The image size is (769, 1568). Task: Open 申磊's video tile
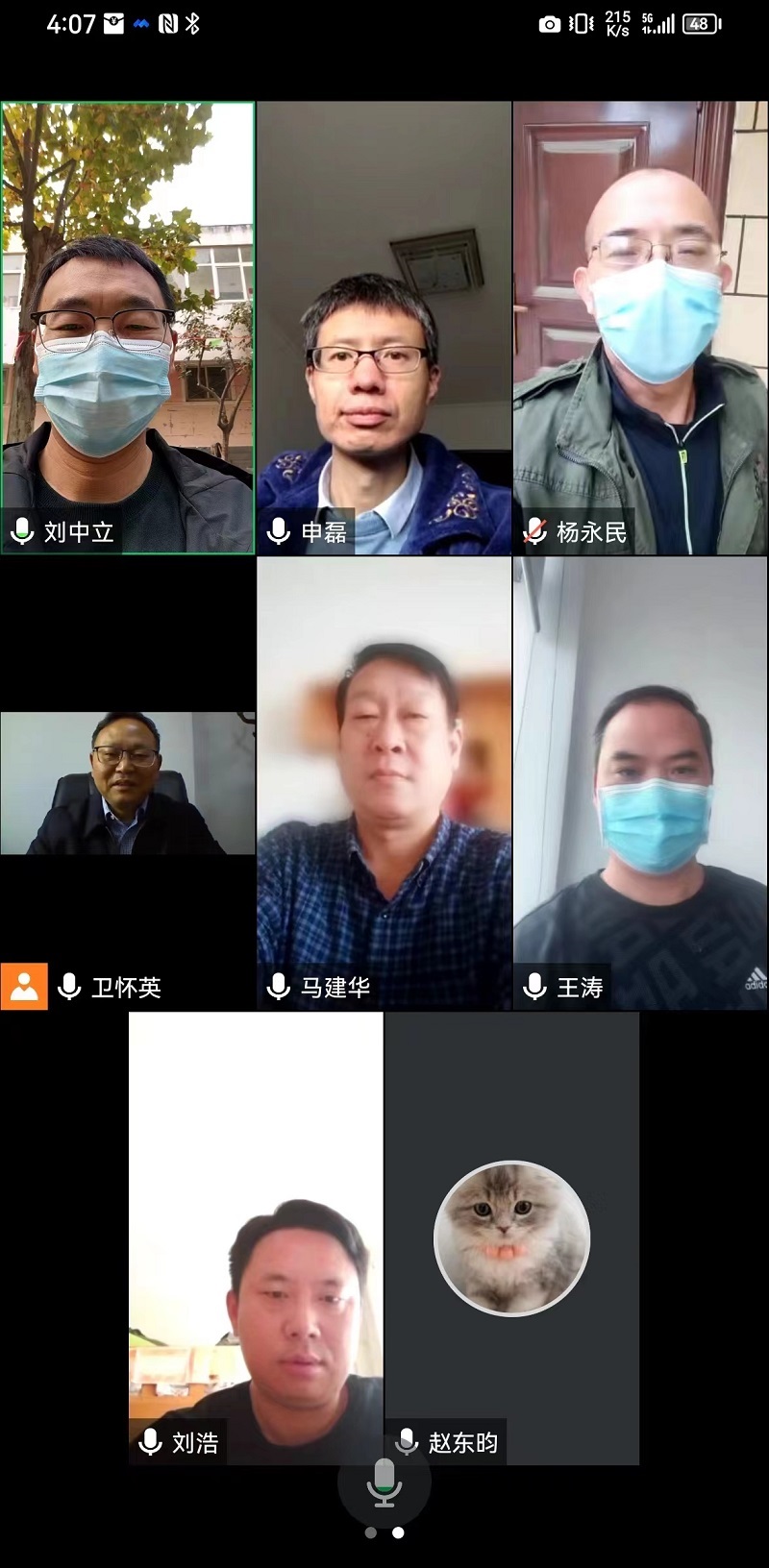coord(384,327)
